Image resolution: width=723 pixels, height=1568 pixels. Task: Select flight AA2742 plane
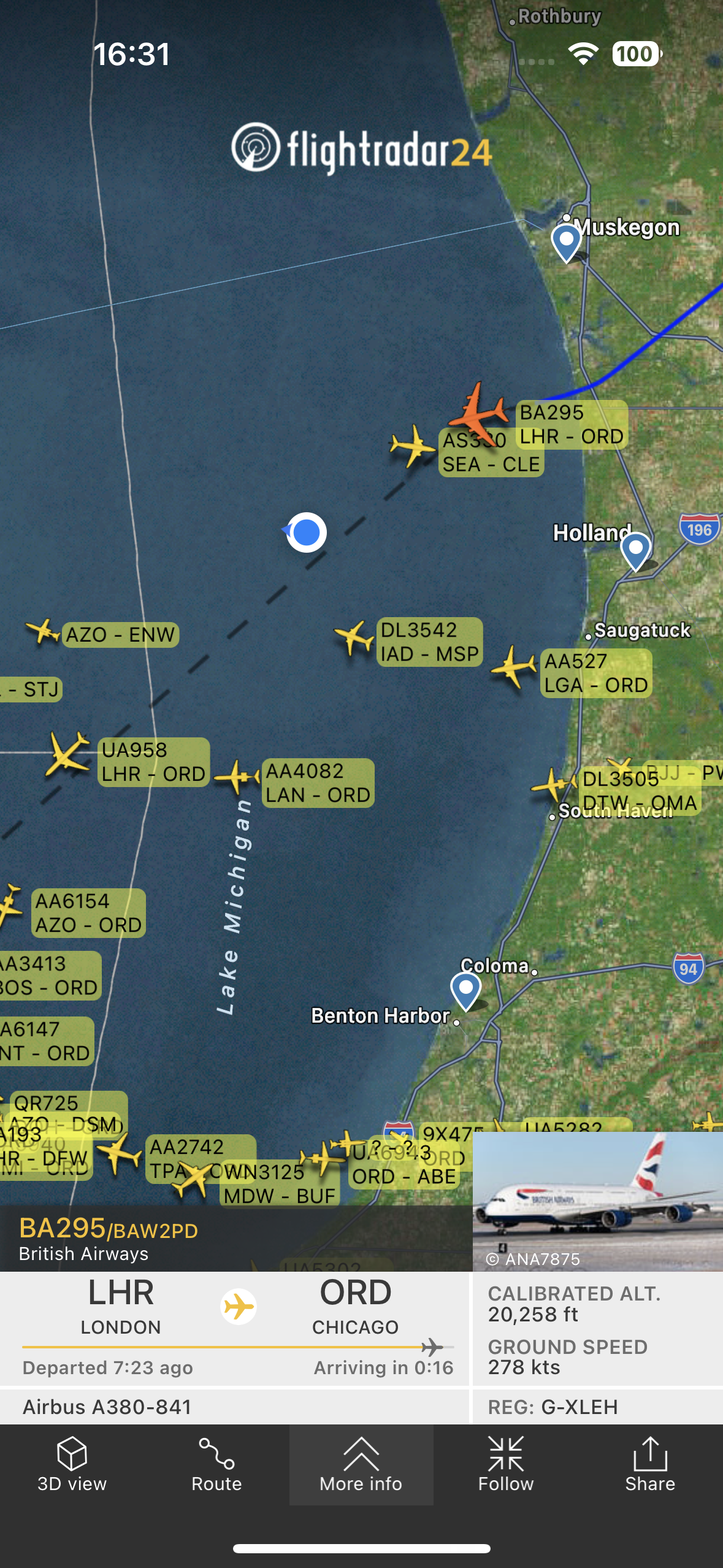point(120,1154)
